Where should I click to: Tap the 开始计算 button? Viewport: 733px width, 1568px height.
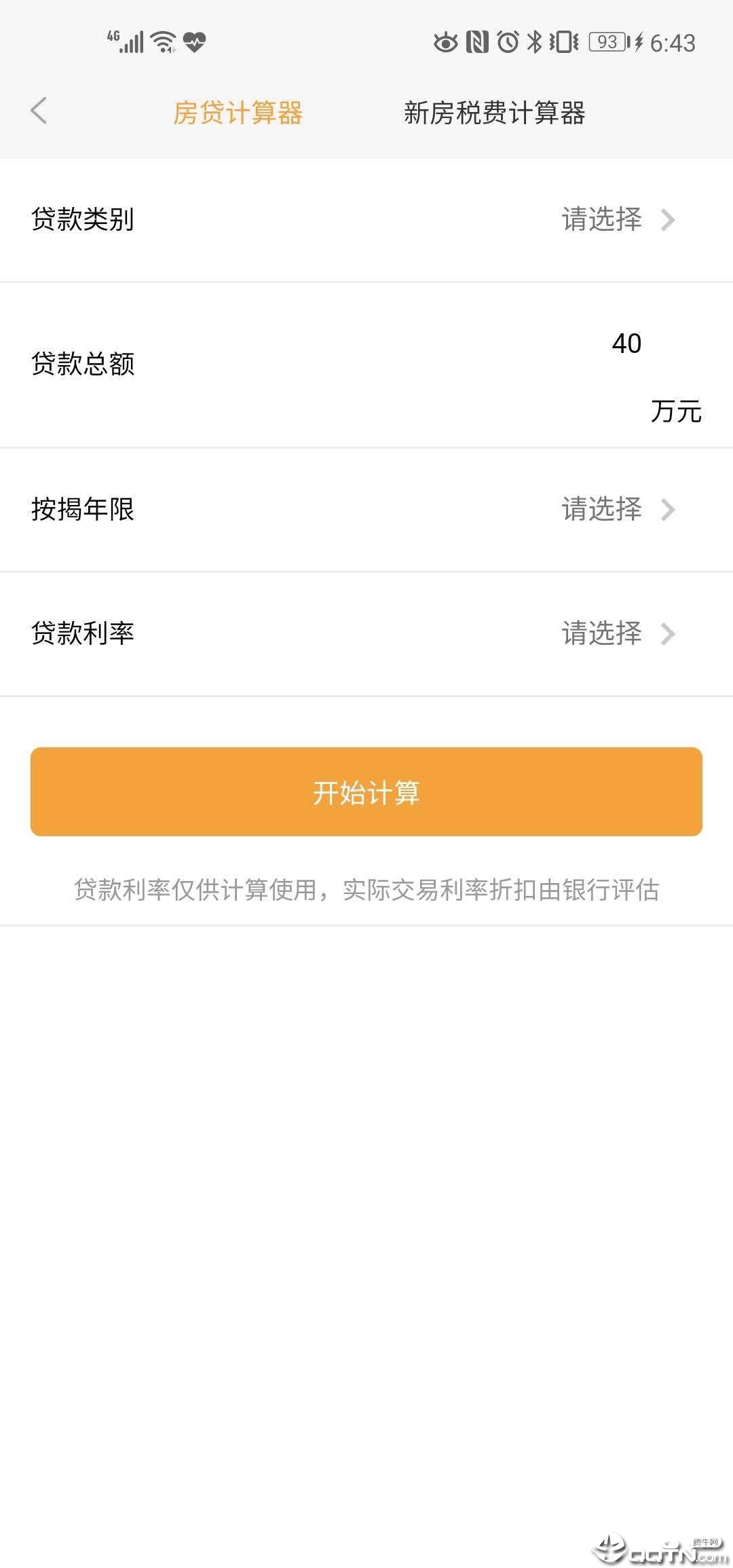[366, 791]
